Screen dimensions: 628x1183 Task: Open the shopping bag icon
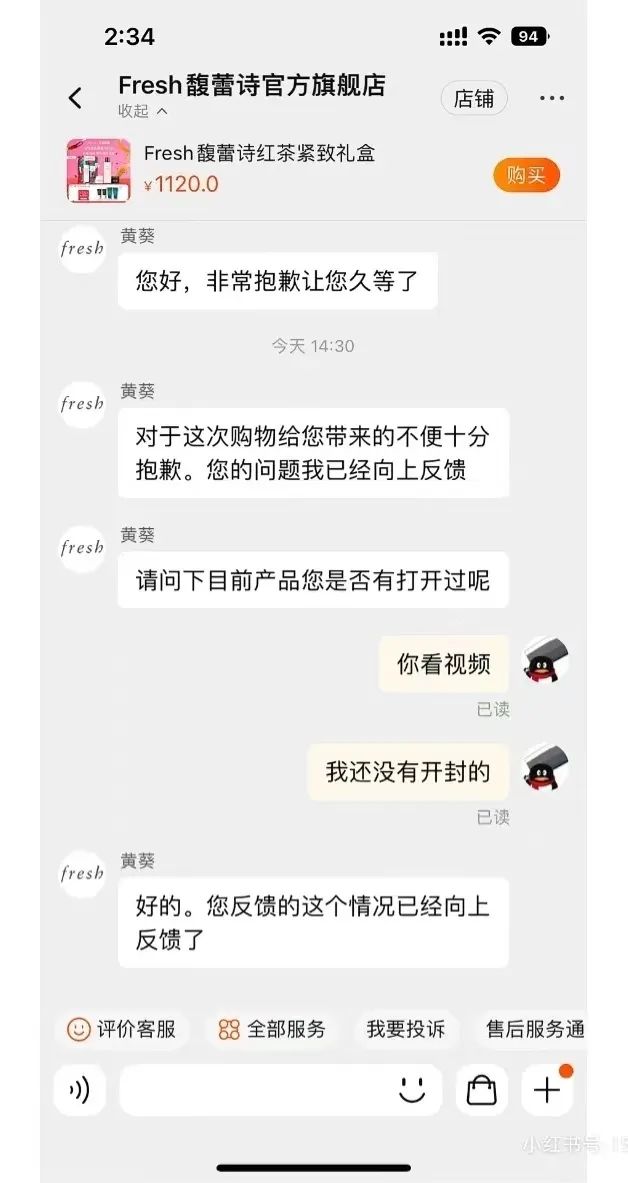tap(482, 1089)
